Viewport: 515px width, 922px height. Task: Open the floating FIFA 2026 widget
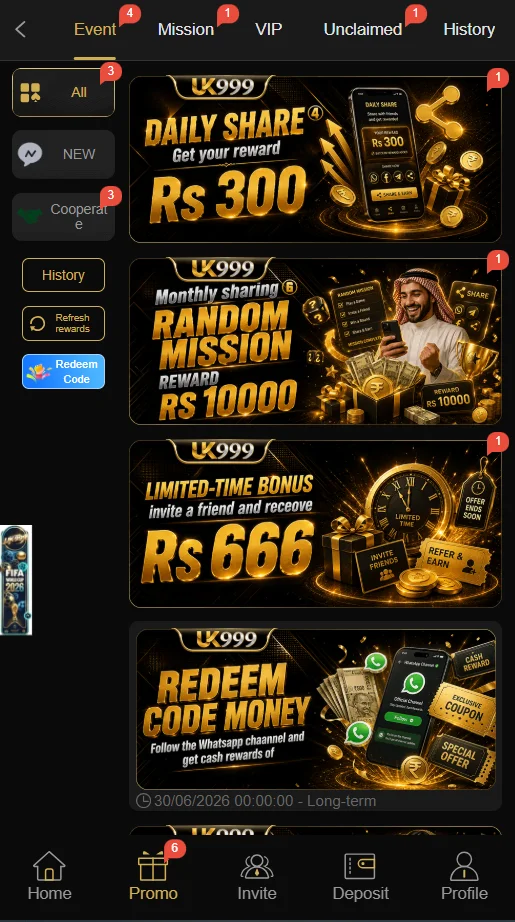tap(16, 580)
